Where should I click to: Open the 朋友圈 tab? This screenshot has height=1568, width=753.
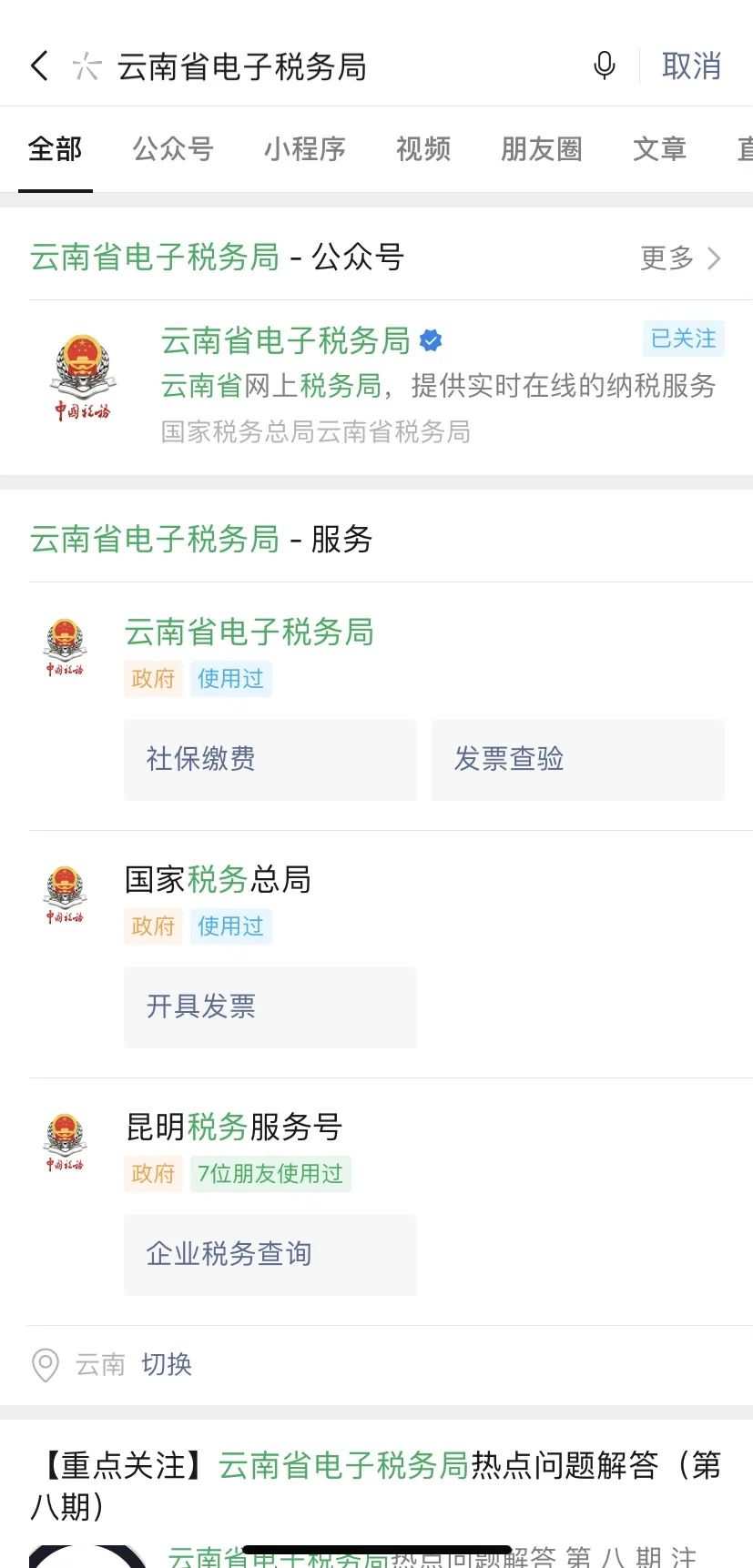pyautogui.click(x=542, y=148)
